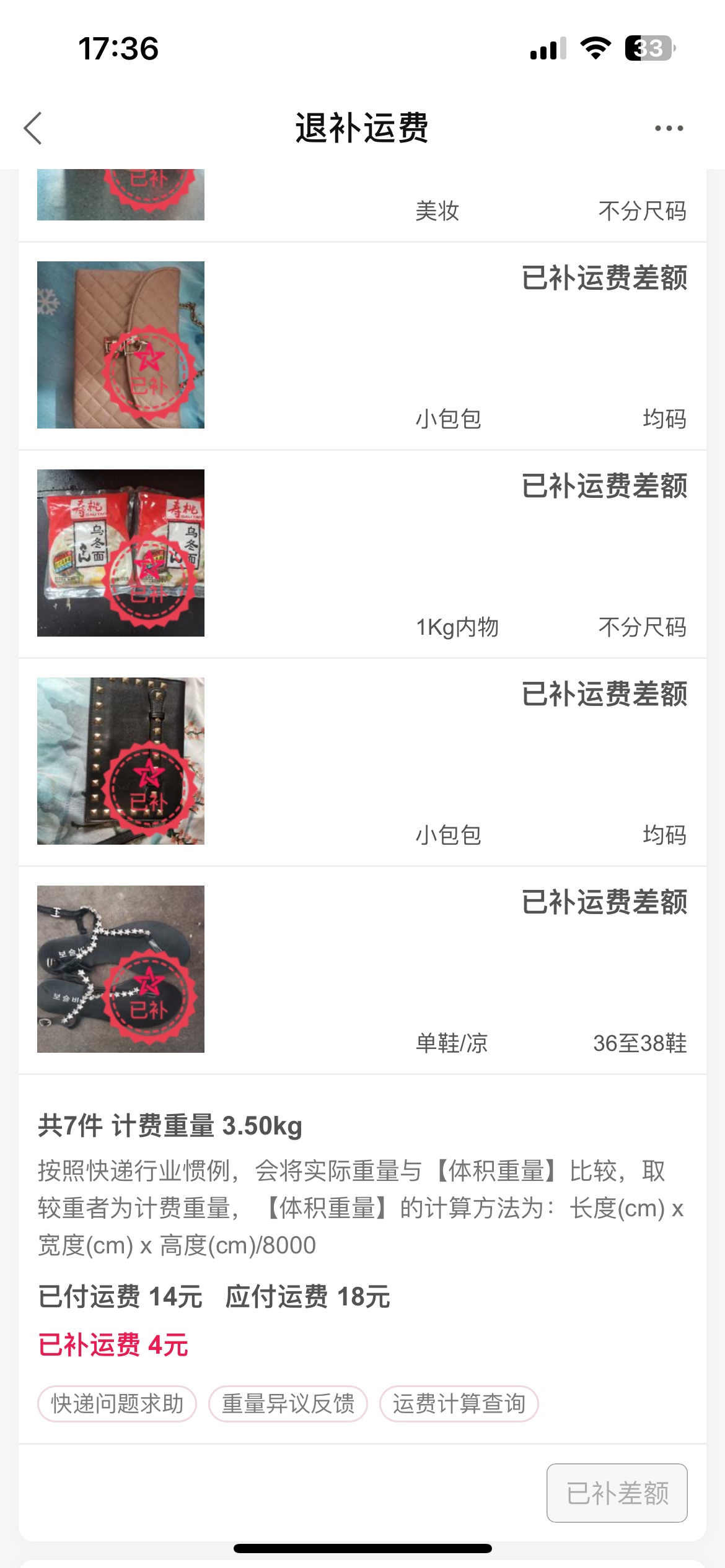Select 运费计算查询 chip
The image size is (725, 1568).
pos(459,1404)
